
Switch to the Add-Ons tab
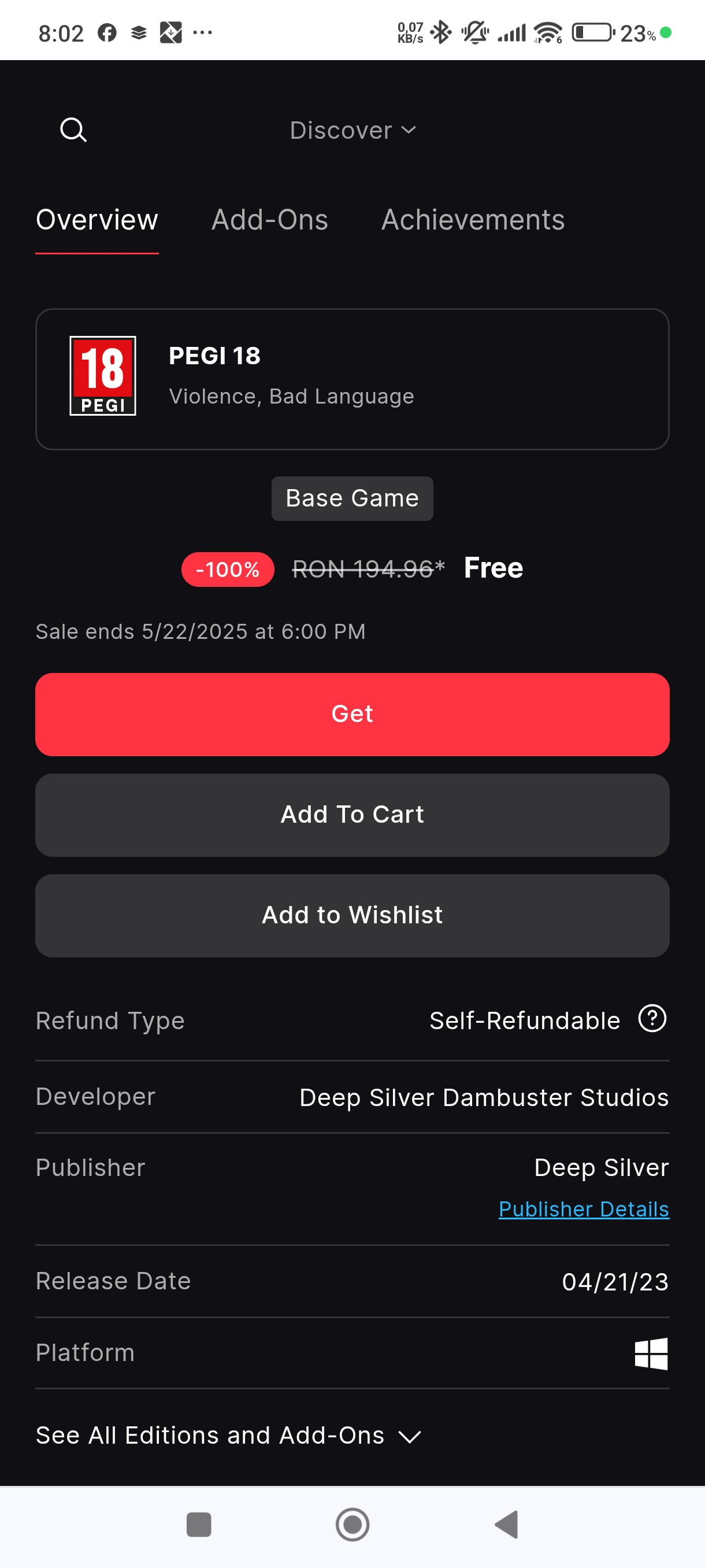click(269, 220)
